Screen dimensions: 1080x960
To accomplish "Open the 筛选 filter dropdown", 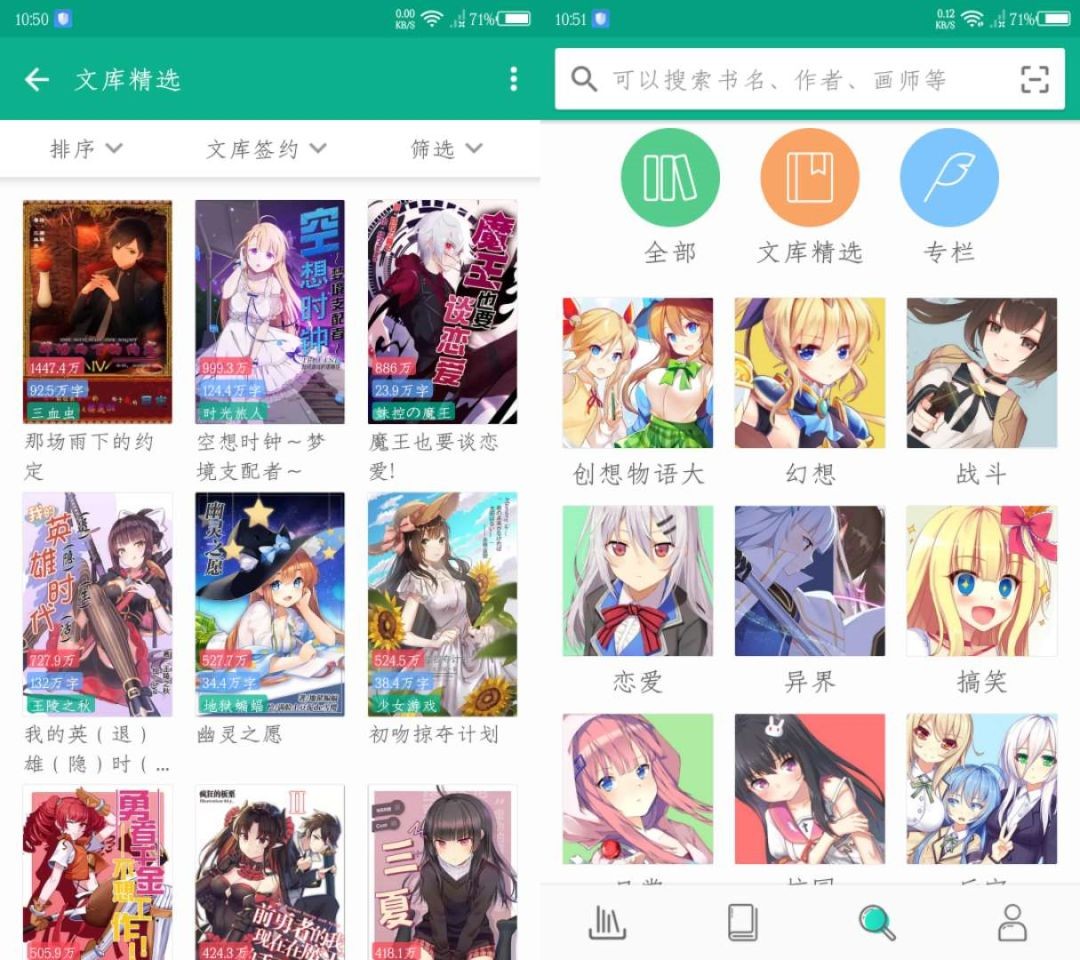I will click(447, 149).
